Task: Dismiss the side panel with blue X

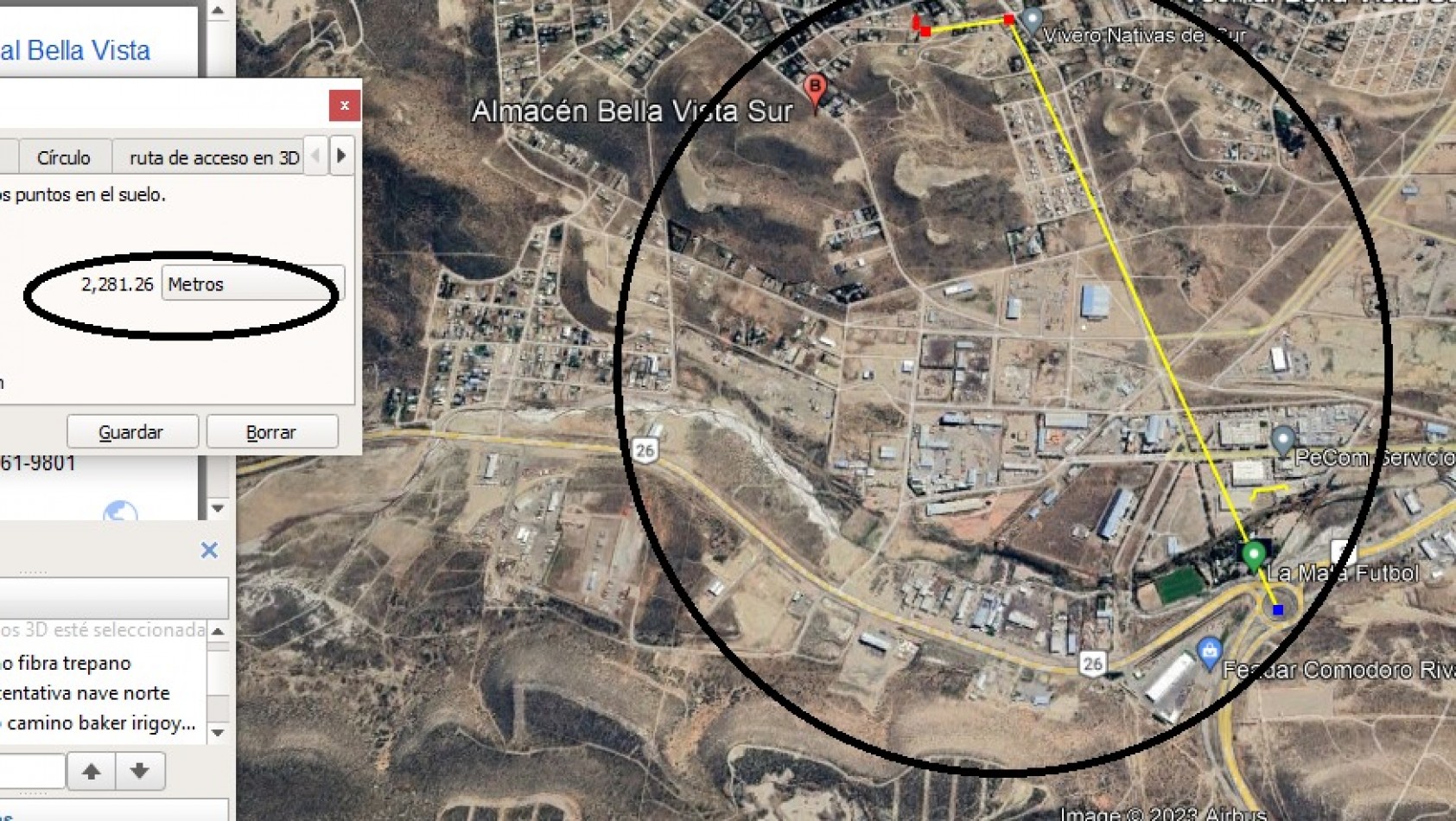Action: point(209,551)
